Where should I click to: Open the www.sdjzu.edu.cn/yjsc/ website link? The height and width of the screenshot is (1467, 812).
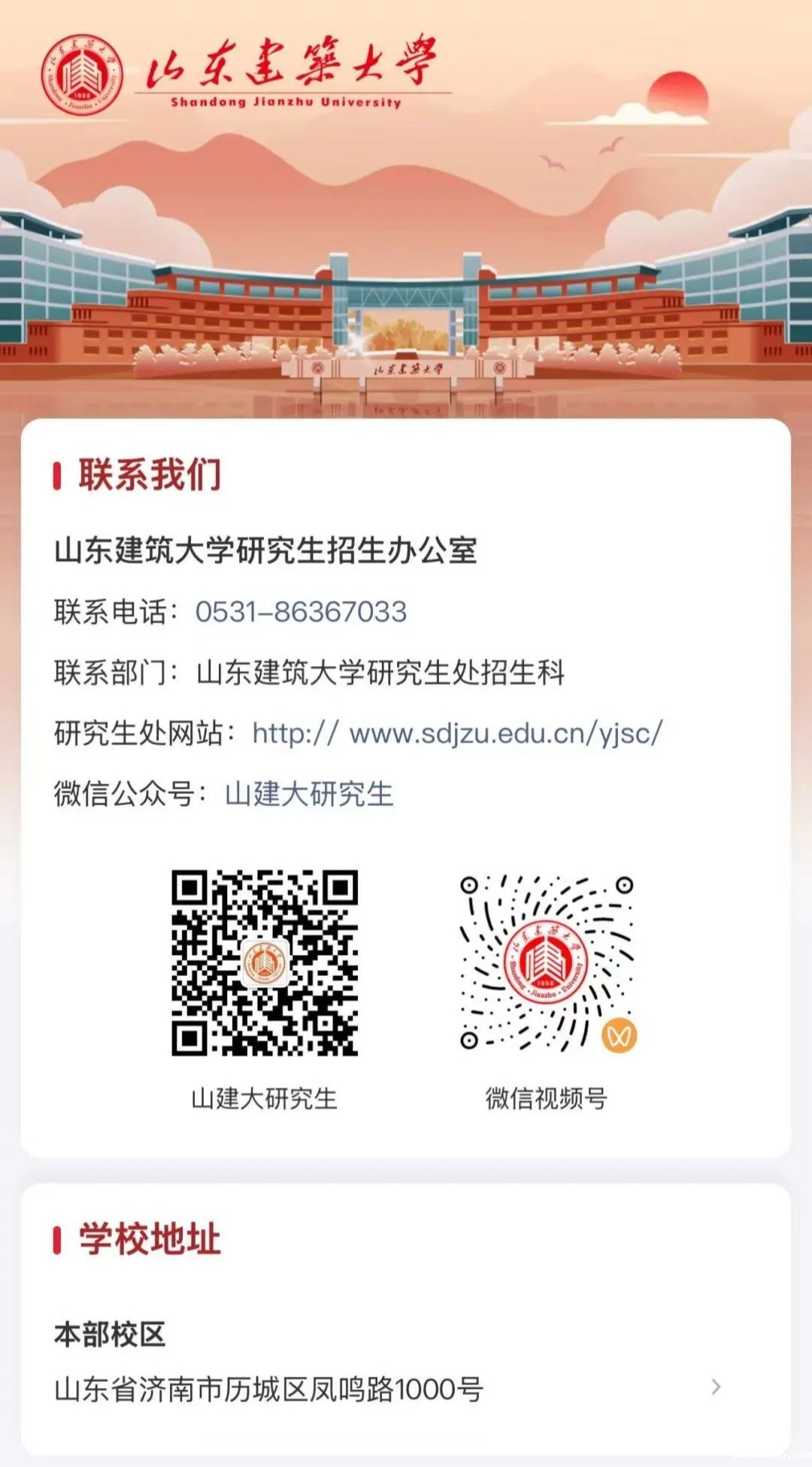pyautogui.click(x=457, y=733)
